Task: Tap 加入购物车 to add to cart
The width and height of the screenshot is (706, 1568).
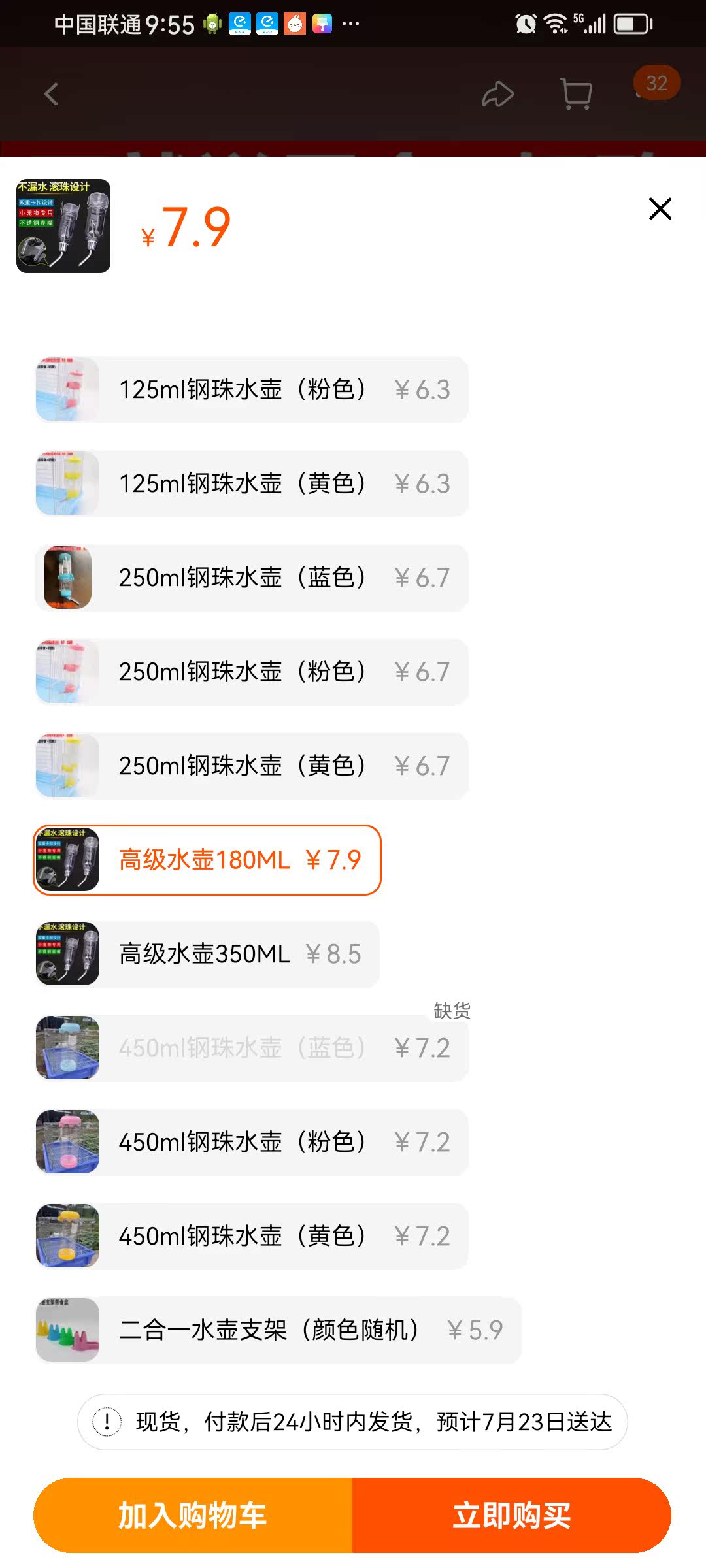Action: click(x=193, y=1516)
